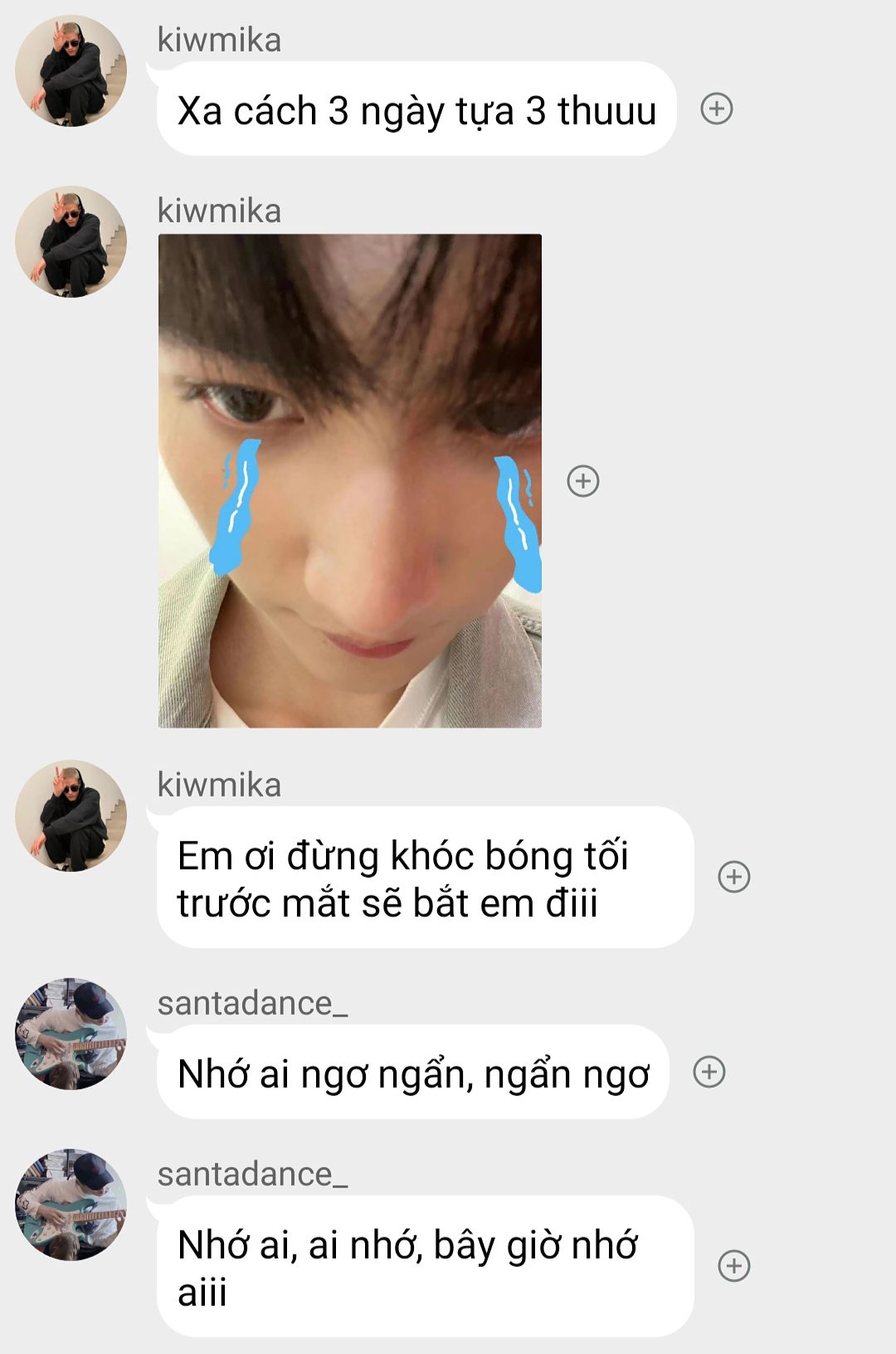Open the crying face photo from kiwmika
896x1354 pixels.
click(x=349, y=480)
